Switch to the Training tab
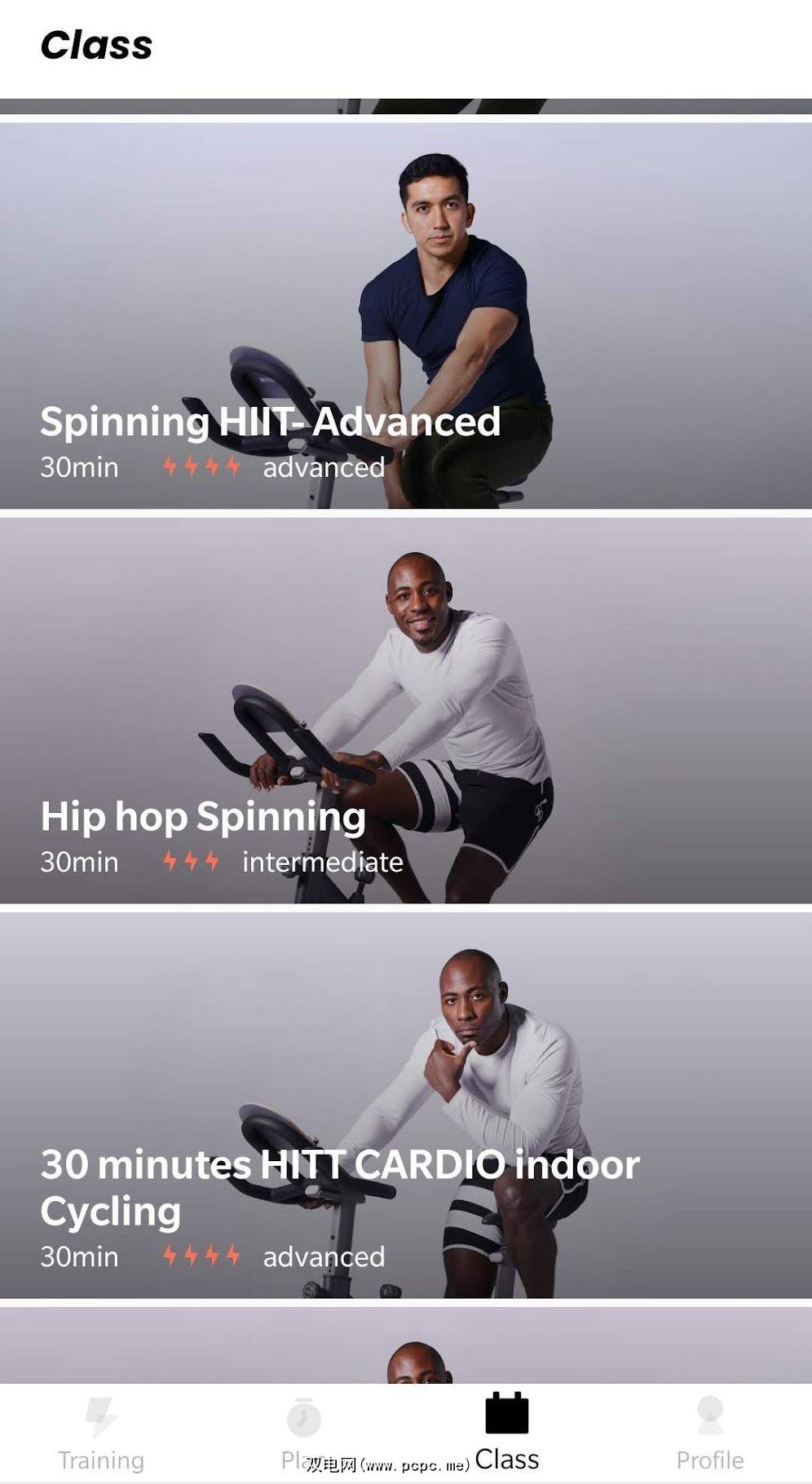The image size is (812, 1484). [x=101, y=1433]
